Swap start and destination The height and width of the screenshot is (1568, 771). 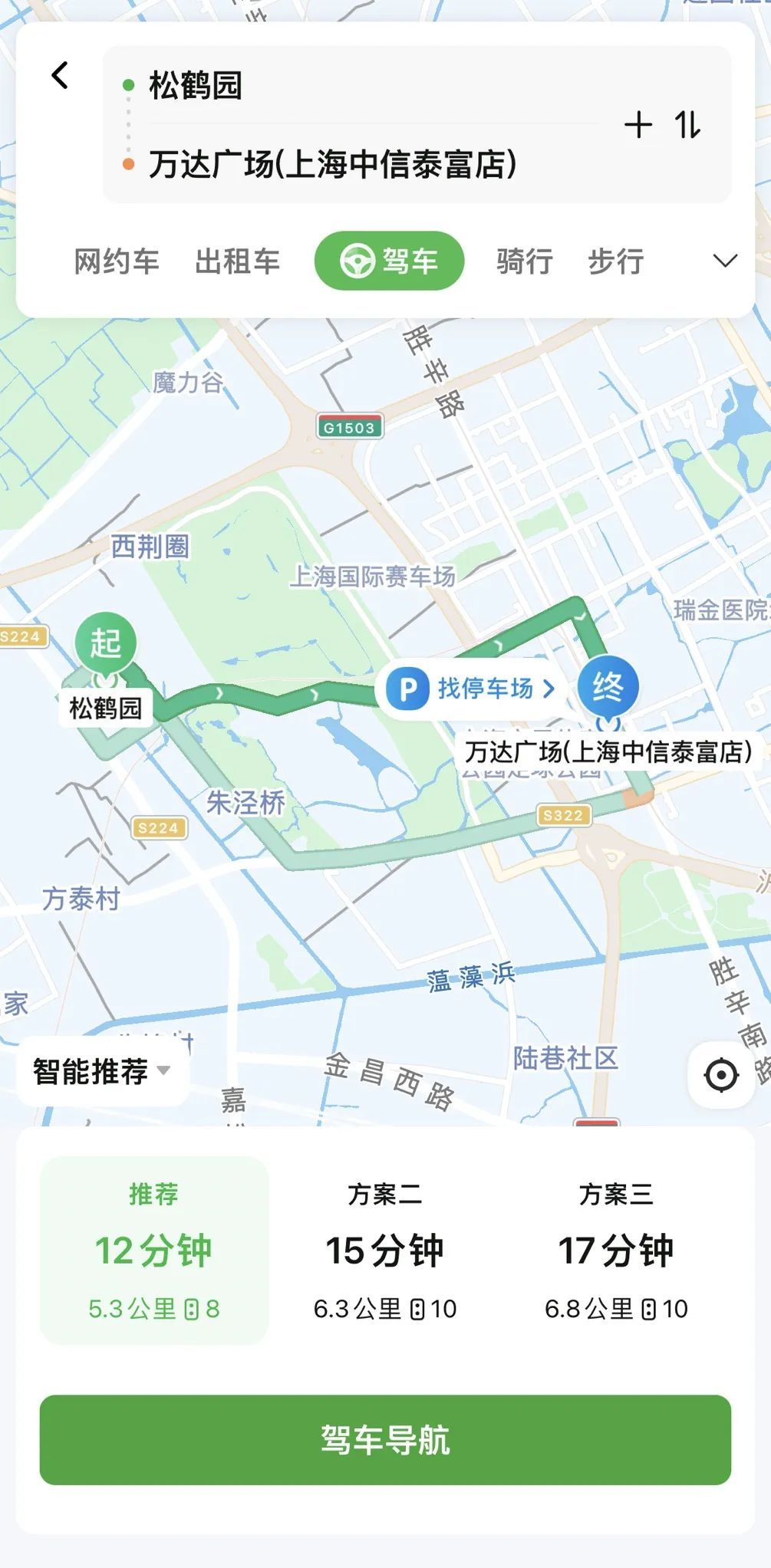coord(687,124)
